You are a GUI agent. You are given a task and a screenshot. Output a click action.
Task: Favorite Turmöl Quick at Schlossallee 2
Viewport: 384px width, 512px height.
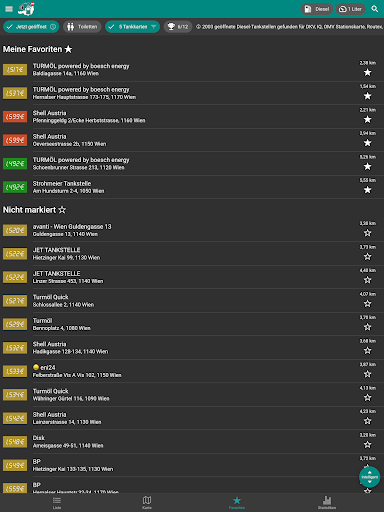point(367,304)
